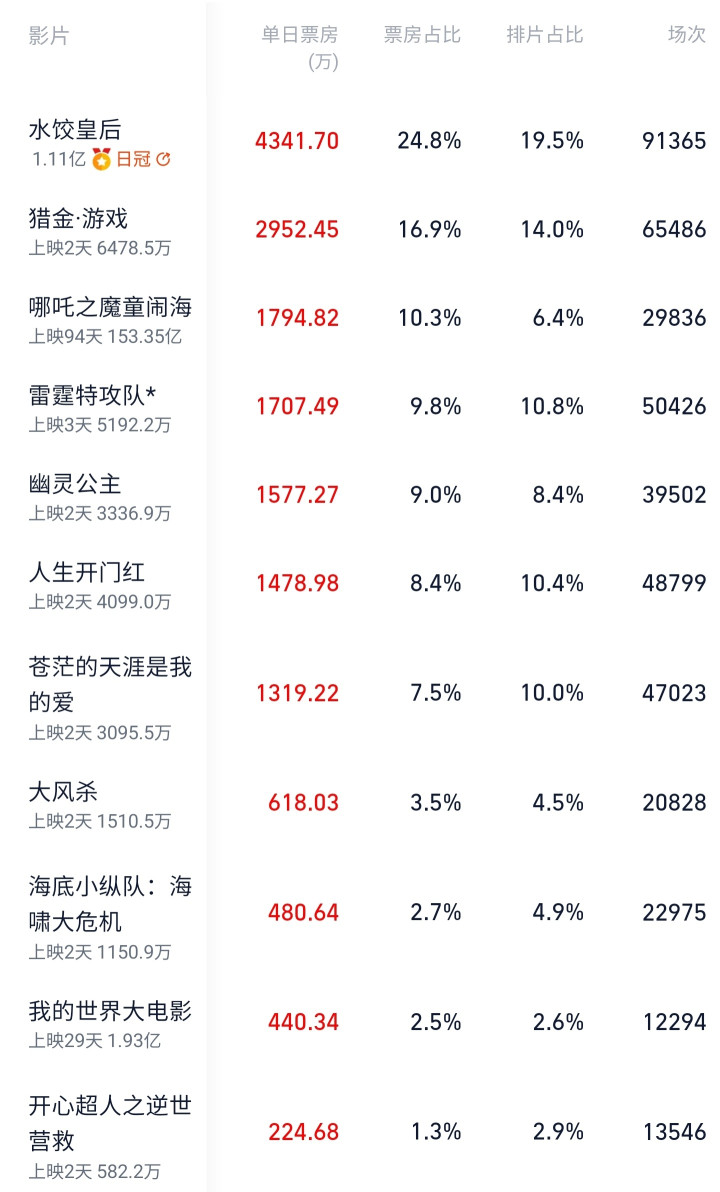Open the 猎金·游戏 movie row
This screenshot has width=720, height=1192.
[360, 230]
